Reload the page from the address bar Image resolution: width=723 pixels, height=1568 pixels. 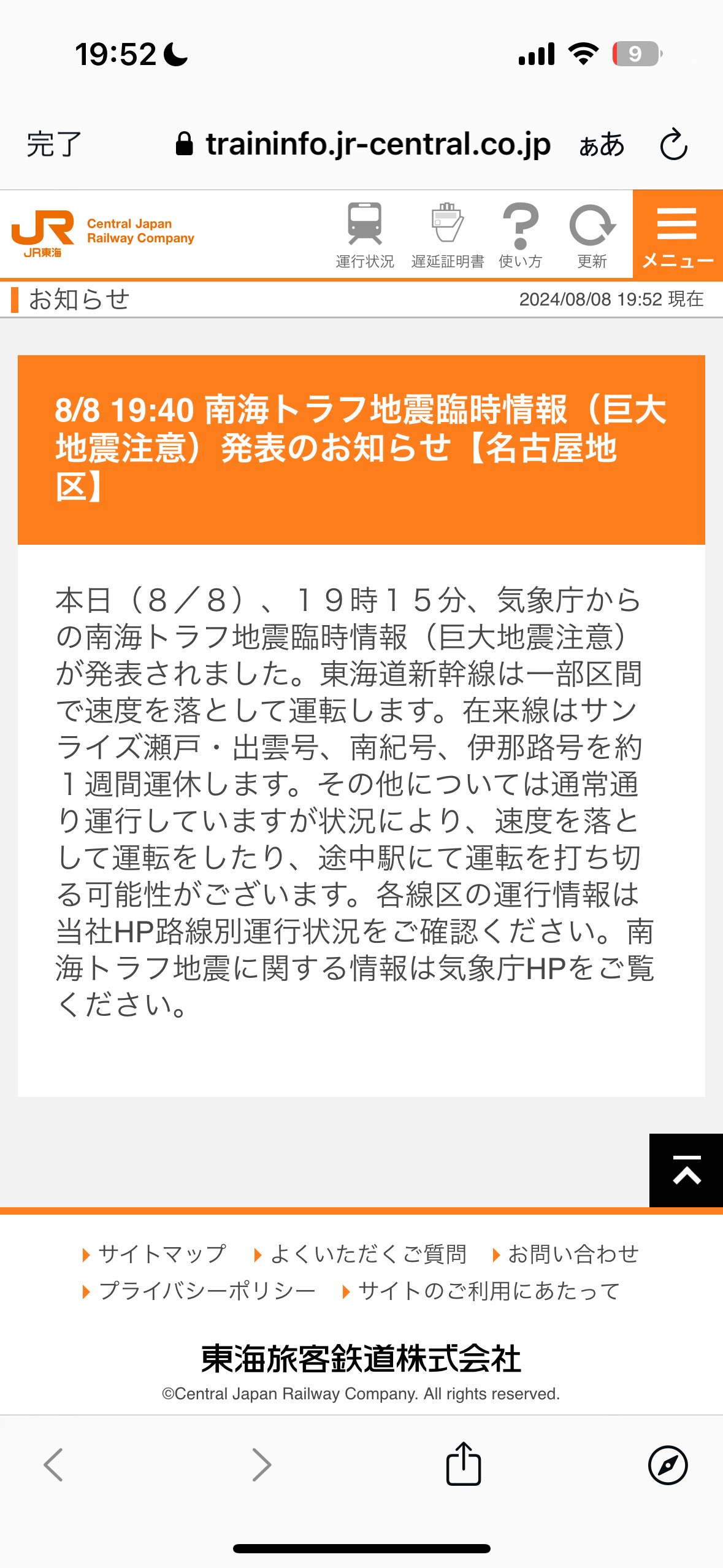click(x=673, y=145)
